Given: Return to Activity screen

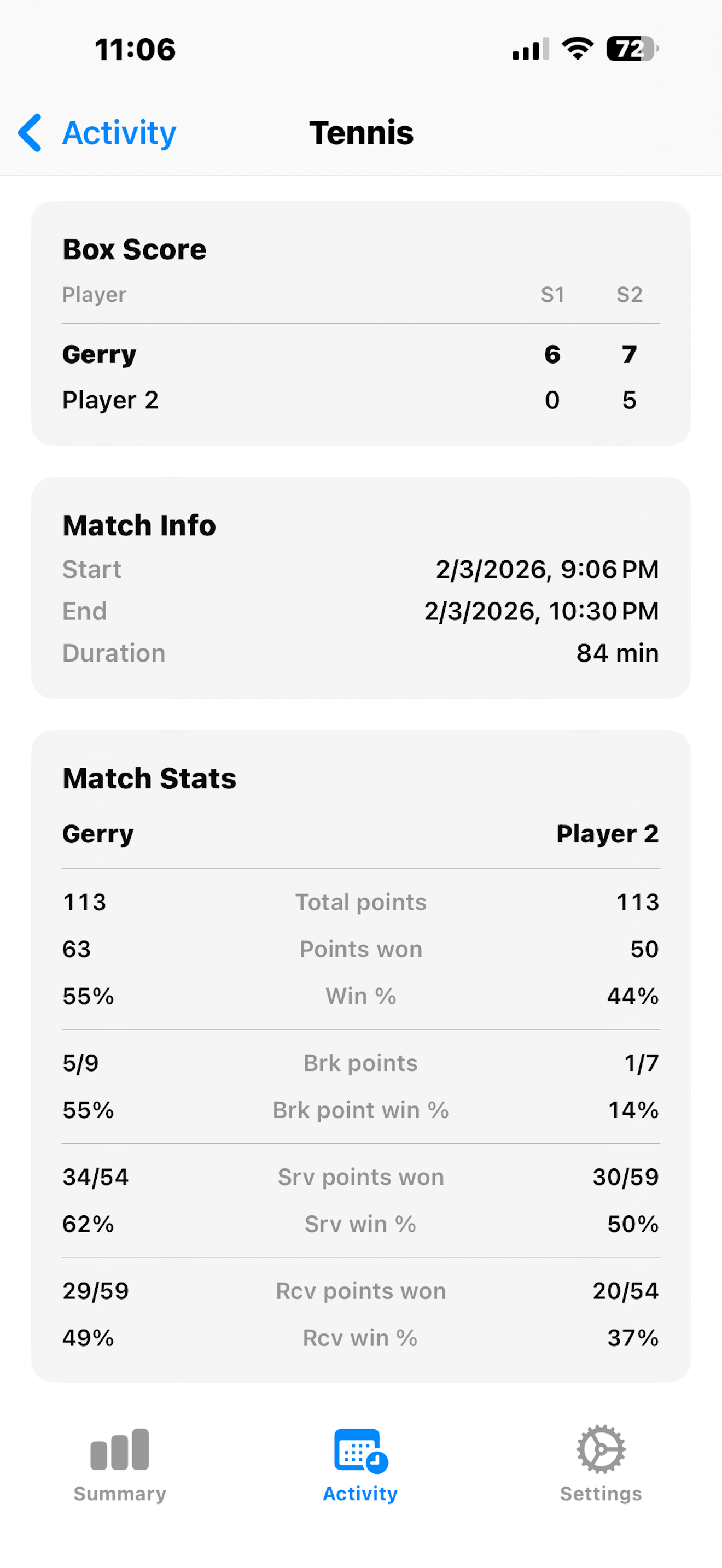Looking at the screenshot, I should [118, 133].
